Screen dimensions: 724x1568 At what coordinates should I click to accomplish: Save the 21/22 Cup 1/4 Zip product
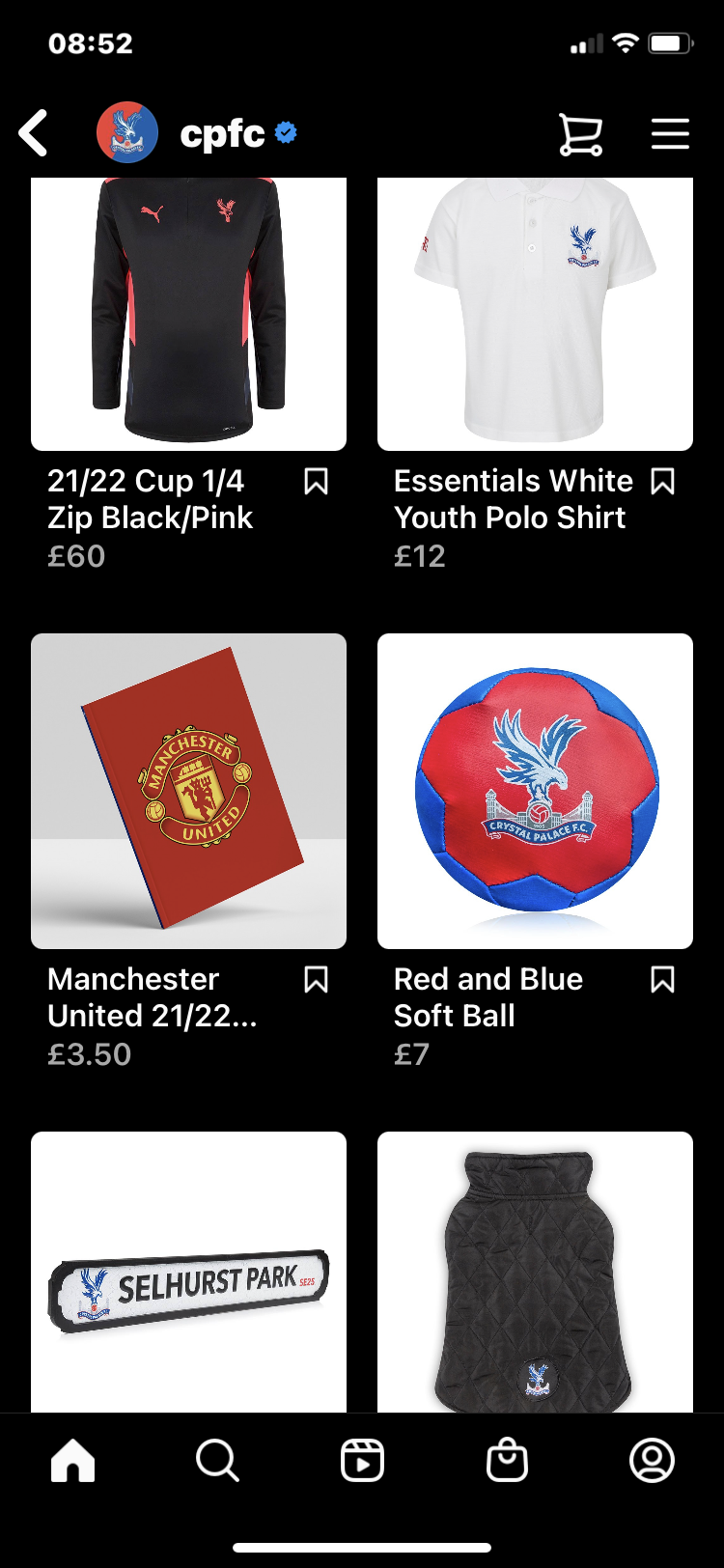tap(316, 481)
